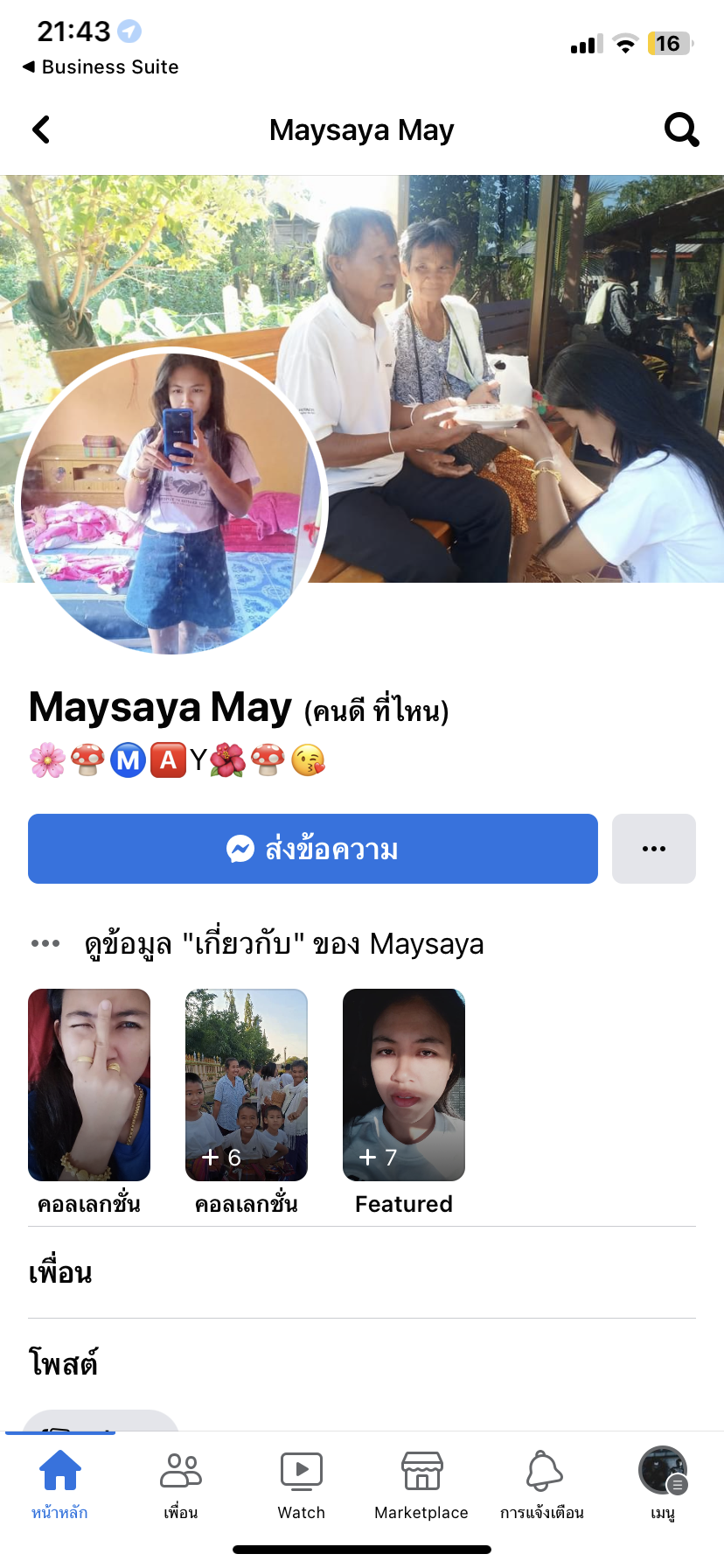View Maysaya May's cover photo
Image resolution: width=724 pixels, height=1568 pixels.
(x=525, y=289)
